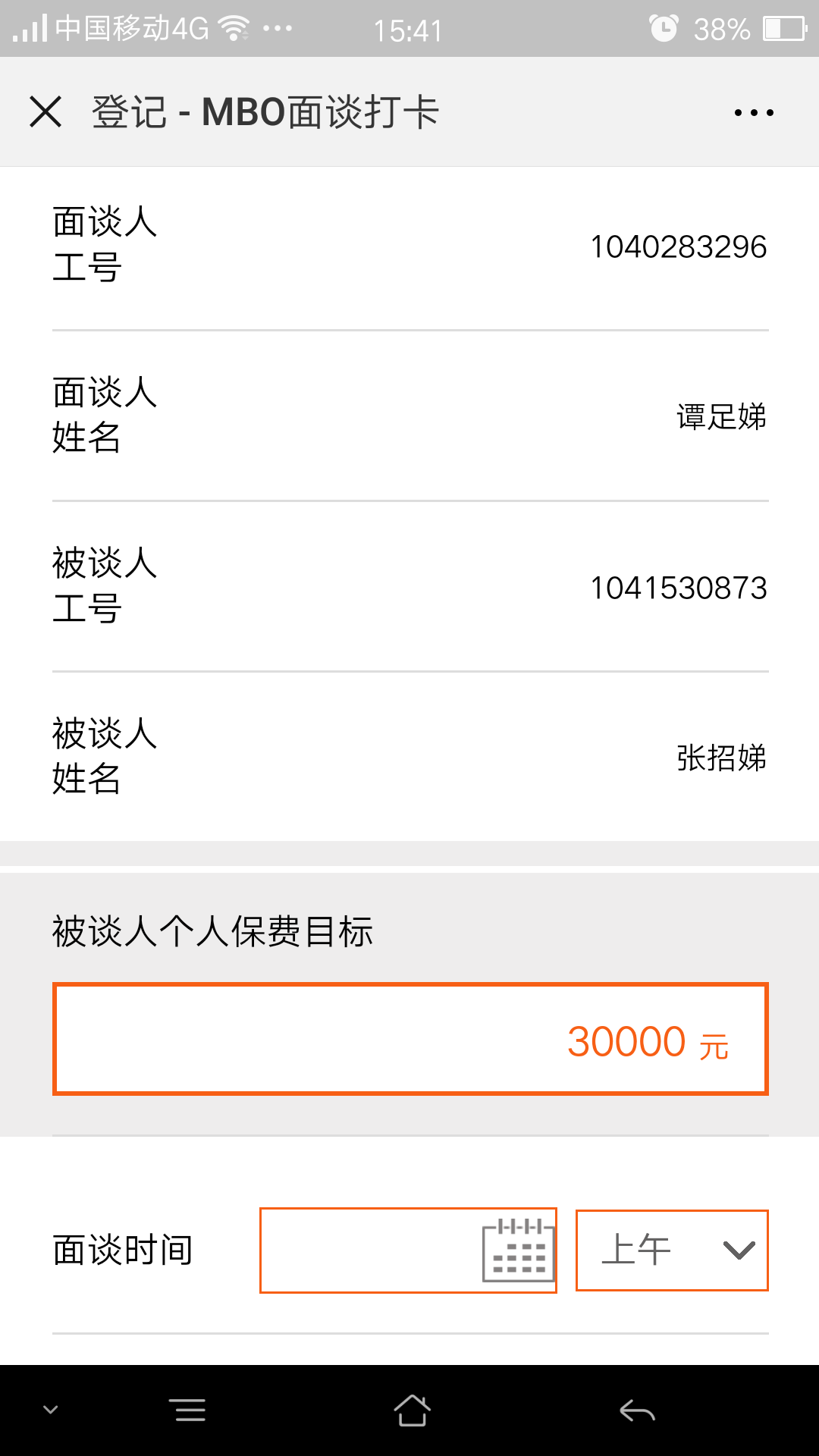Screen dimensions: 819x1456
Task: Edit the 被谈人个人保费目标 amount field
Action: [x=410, y=1040]
